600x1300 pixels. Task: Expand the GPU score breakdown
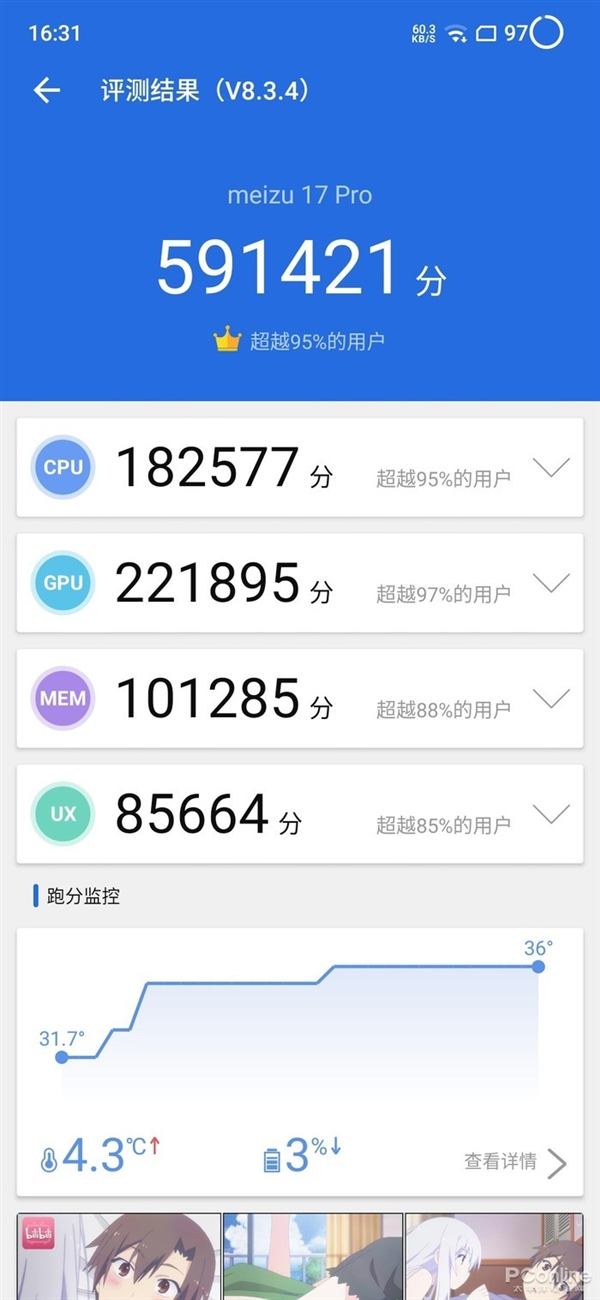[x=551, y=582]
